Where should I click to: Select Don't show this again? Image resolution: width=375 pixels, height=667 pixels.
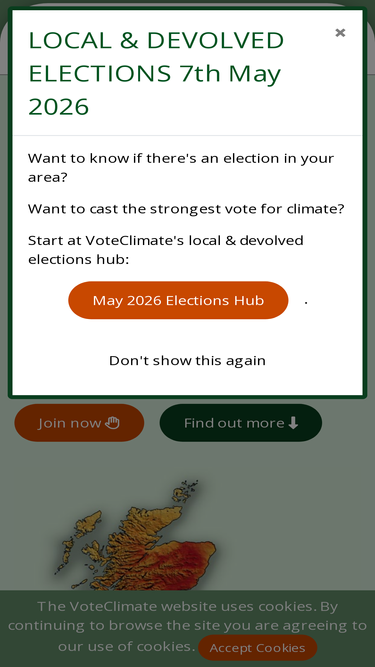[187, 360]
